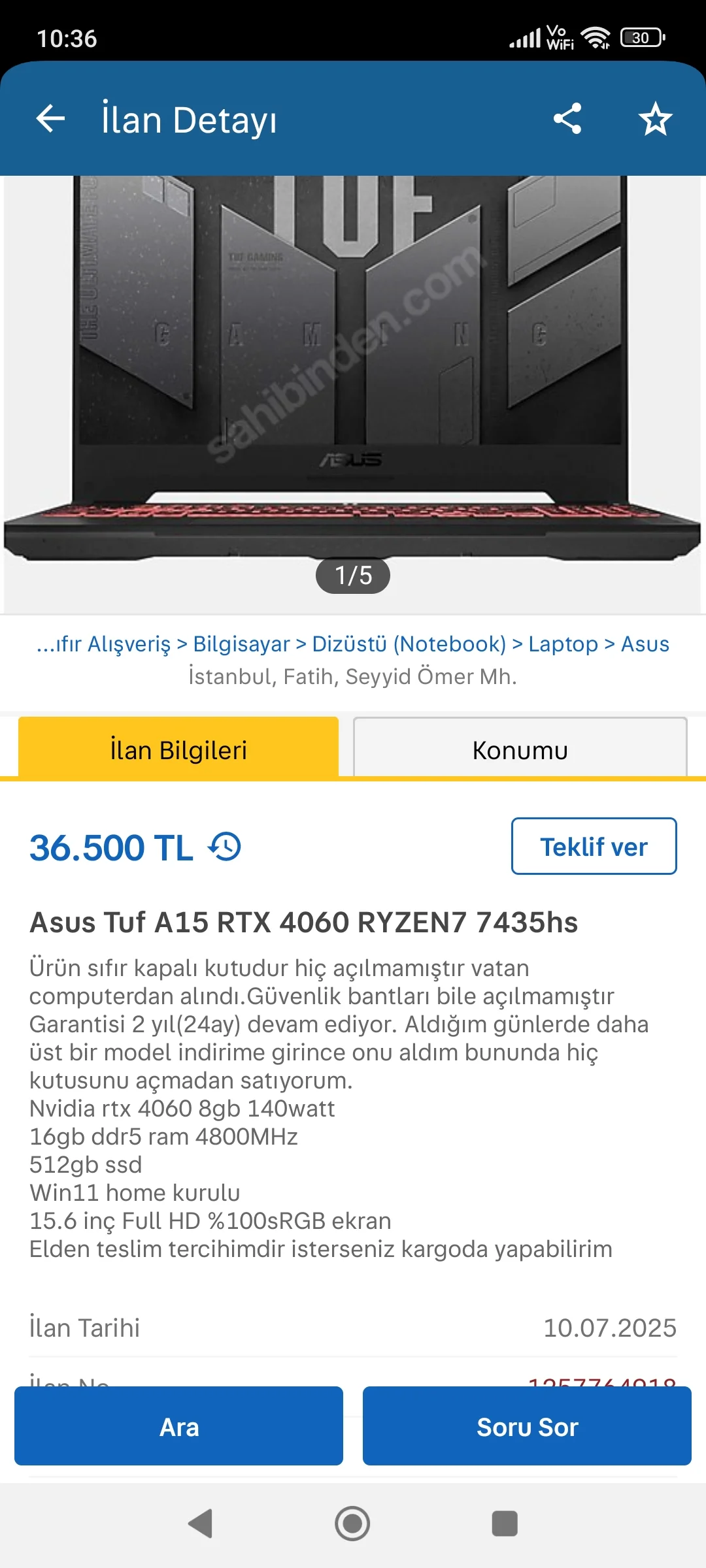Open the Asus breadcrumb link
This screenshot has height=1568, width=706.
click(x=645, y=644)
